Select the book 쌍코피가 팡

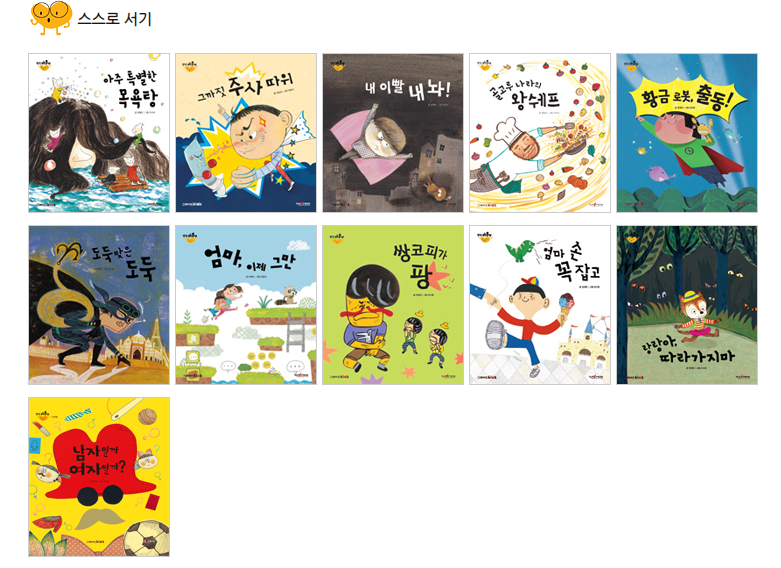(x=393, y=305)
